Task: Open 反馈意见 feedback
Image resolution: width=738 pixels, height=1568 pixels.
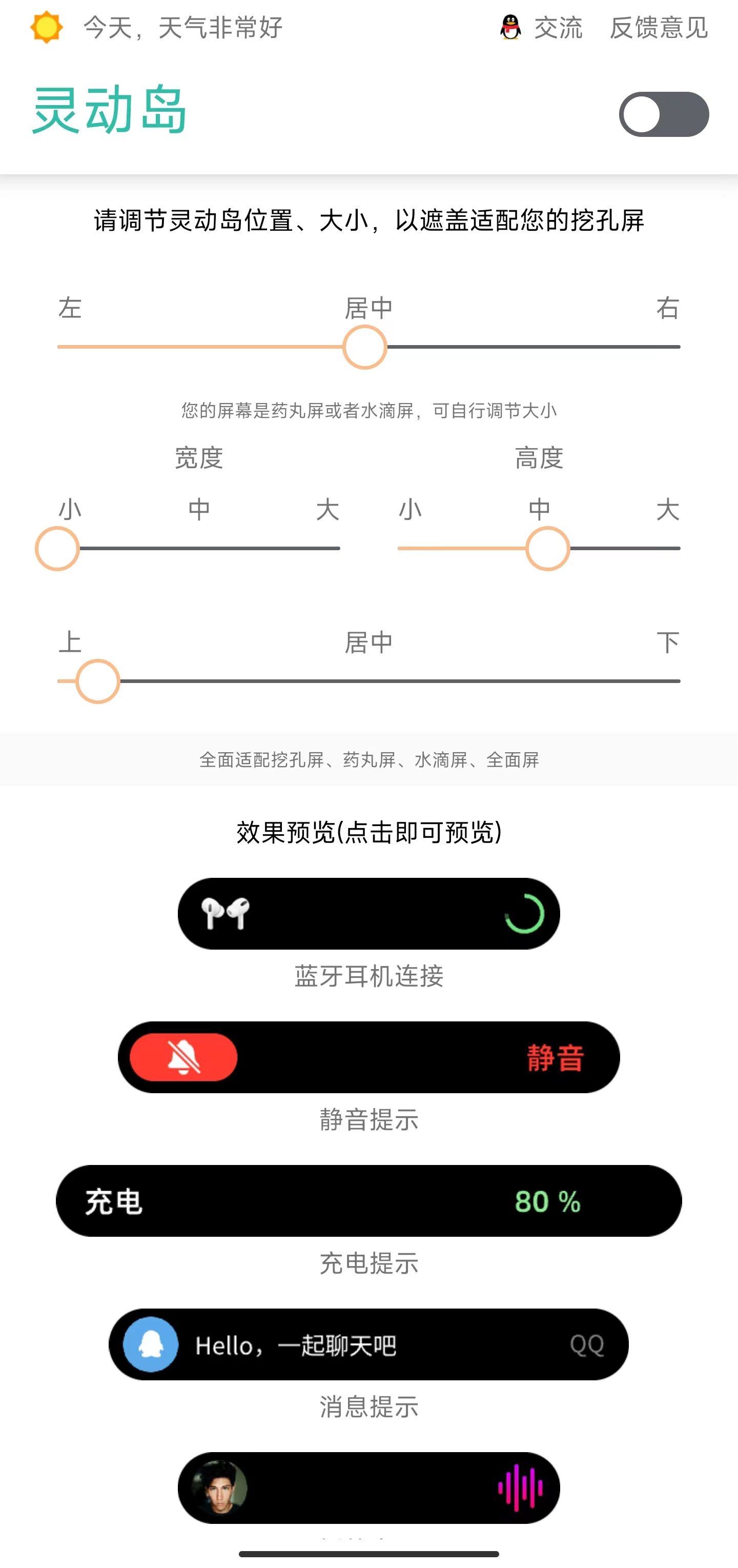Action: click(x=659, y=28)
